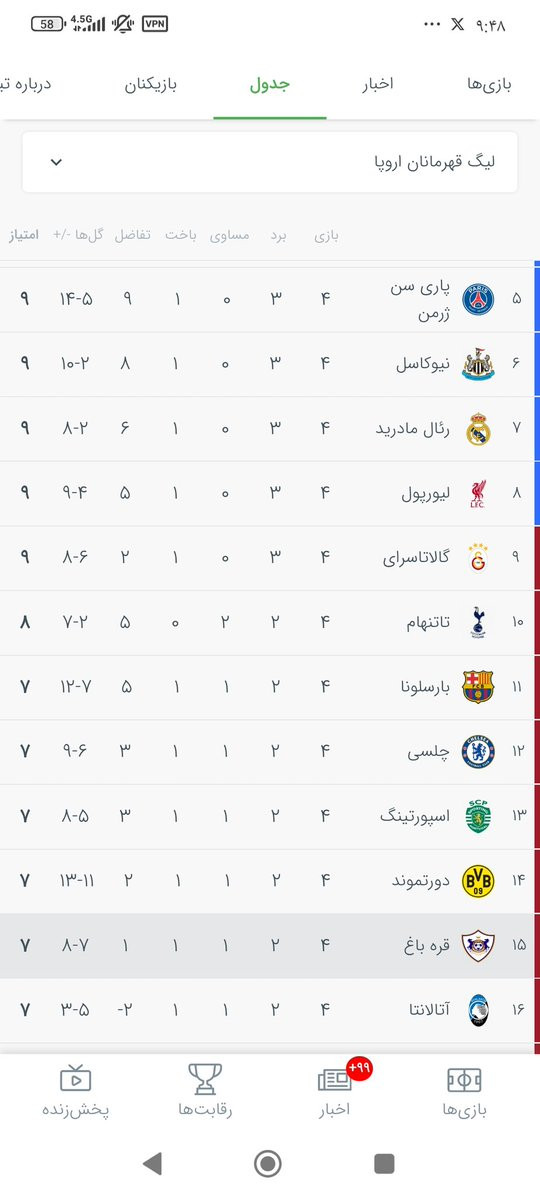Tap the system back button
This screenshot has height=1199, width=540.
click(152, 1164)
